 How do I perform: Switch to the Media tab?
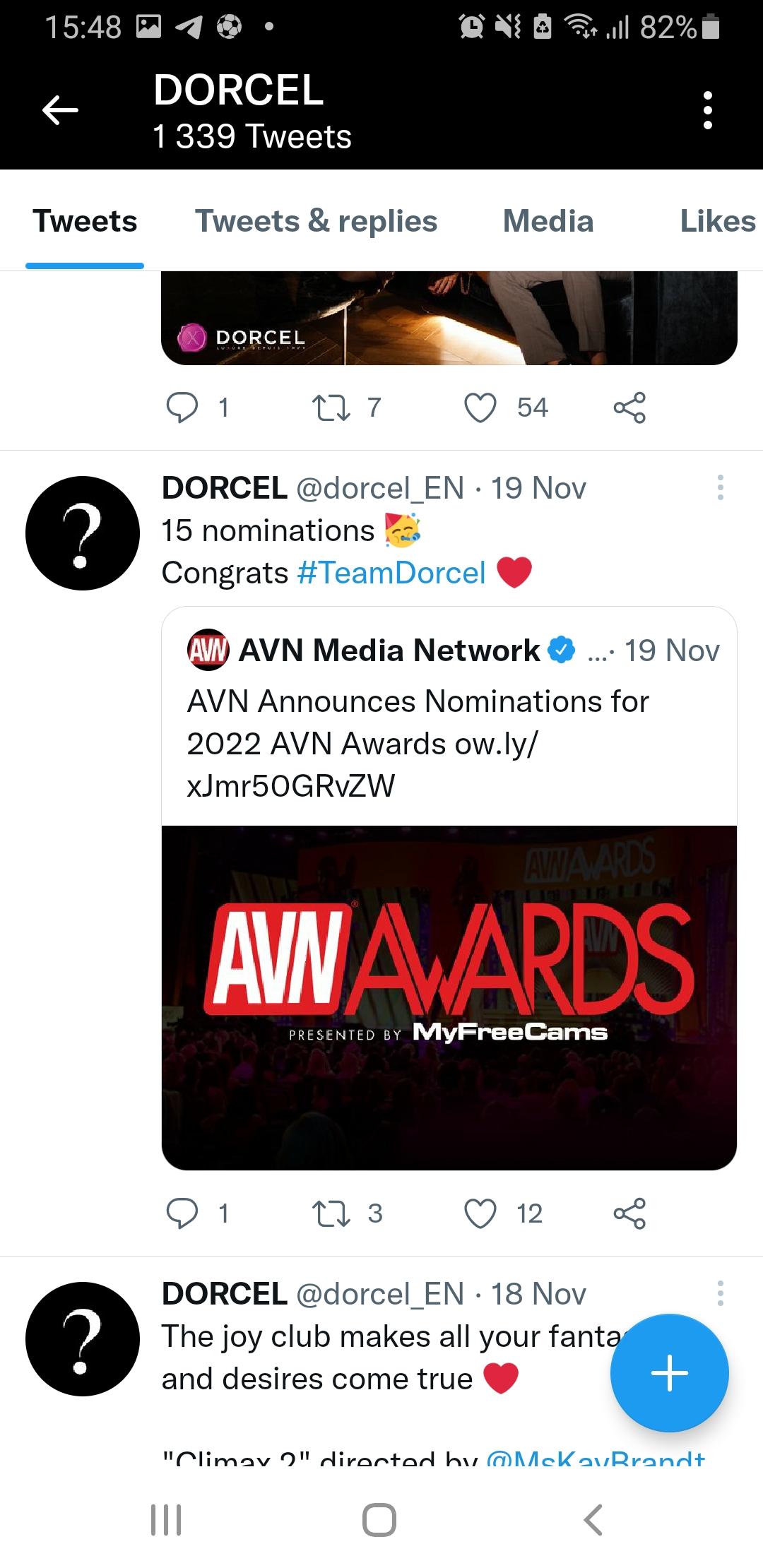(548, 221)
